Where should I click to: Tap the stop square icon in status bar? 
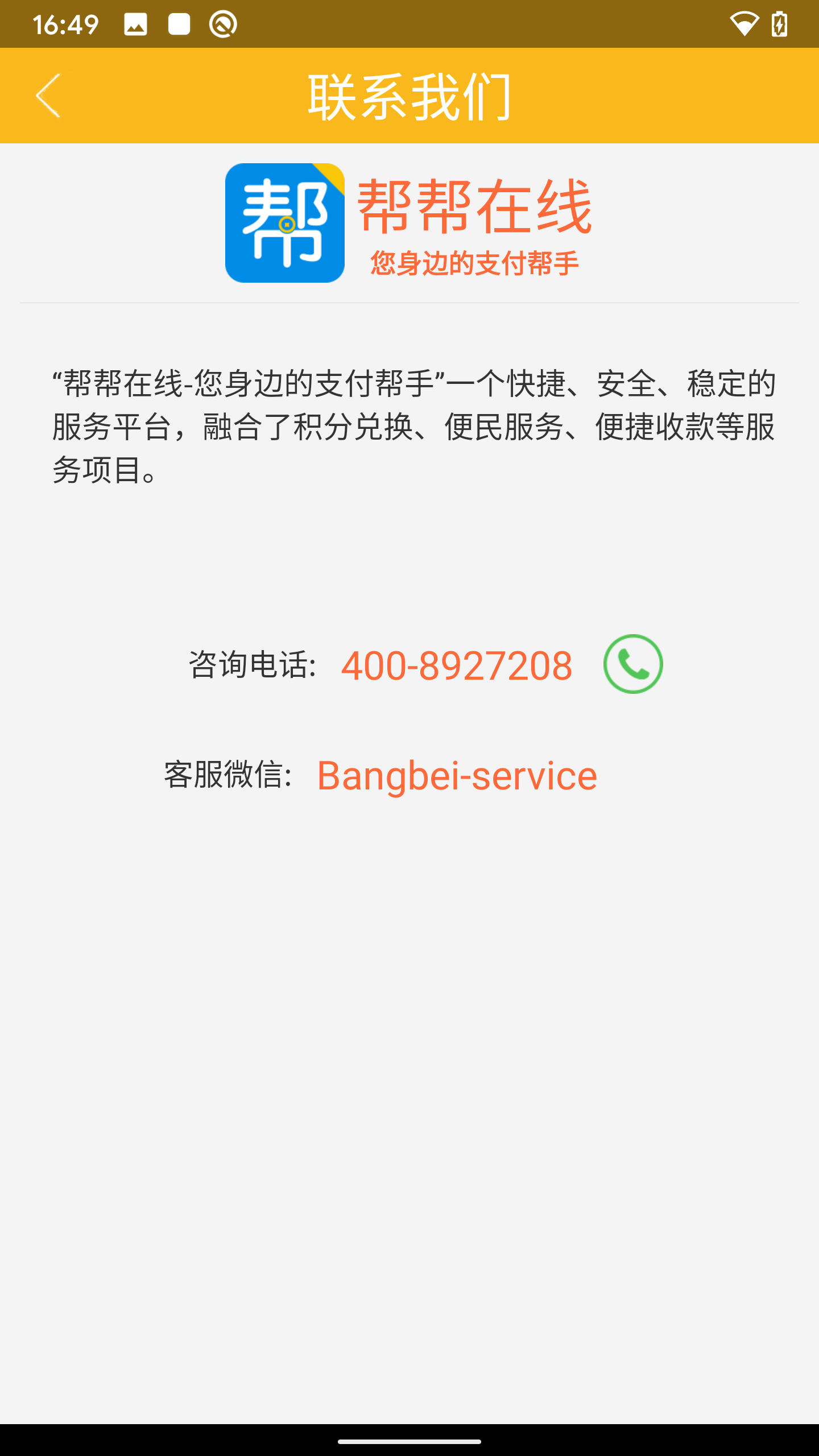point(179,23)
